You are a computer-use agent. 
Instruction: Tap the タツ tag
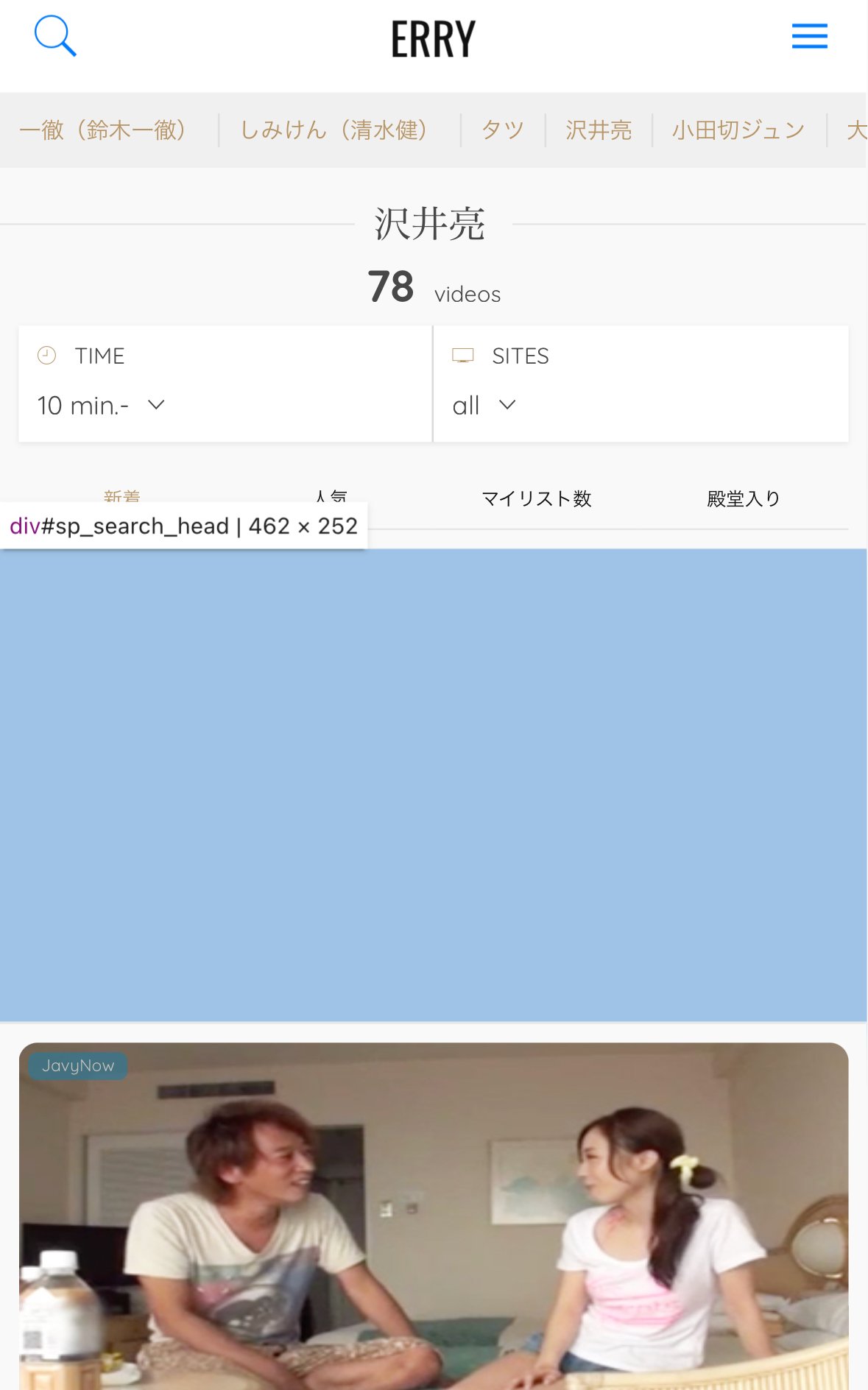coord(502,130)
